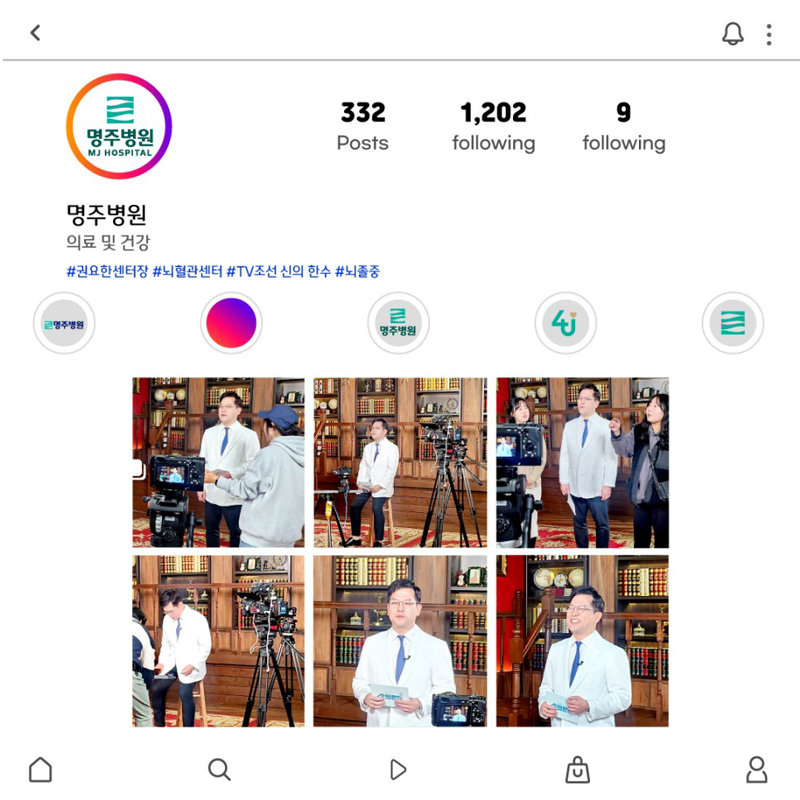The height and width of the screenshot is (800, 800).
Task: Open hashtag #뇌졸중
Action: pyautogui.click(x=357, y=271)
